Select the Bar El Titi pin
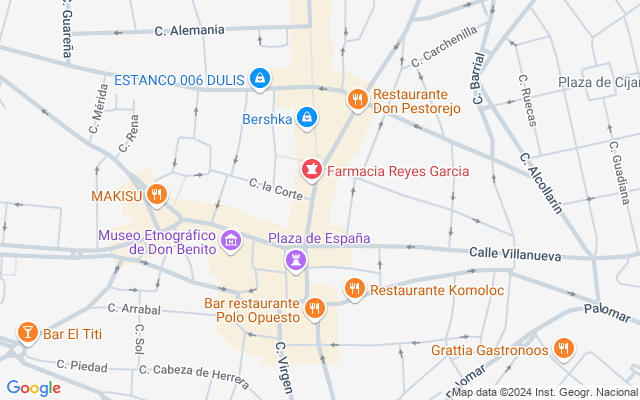 (27, 332)
